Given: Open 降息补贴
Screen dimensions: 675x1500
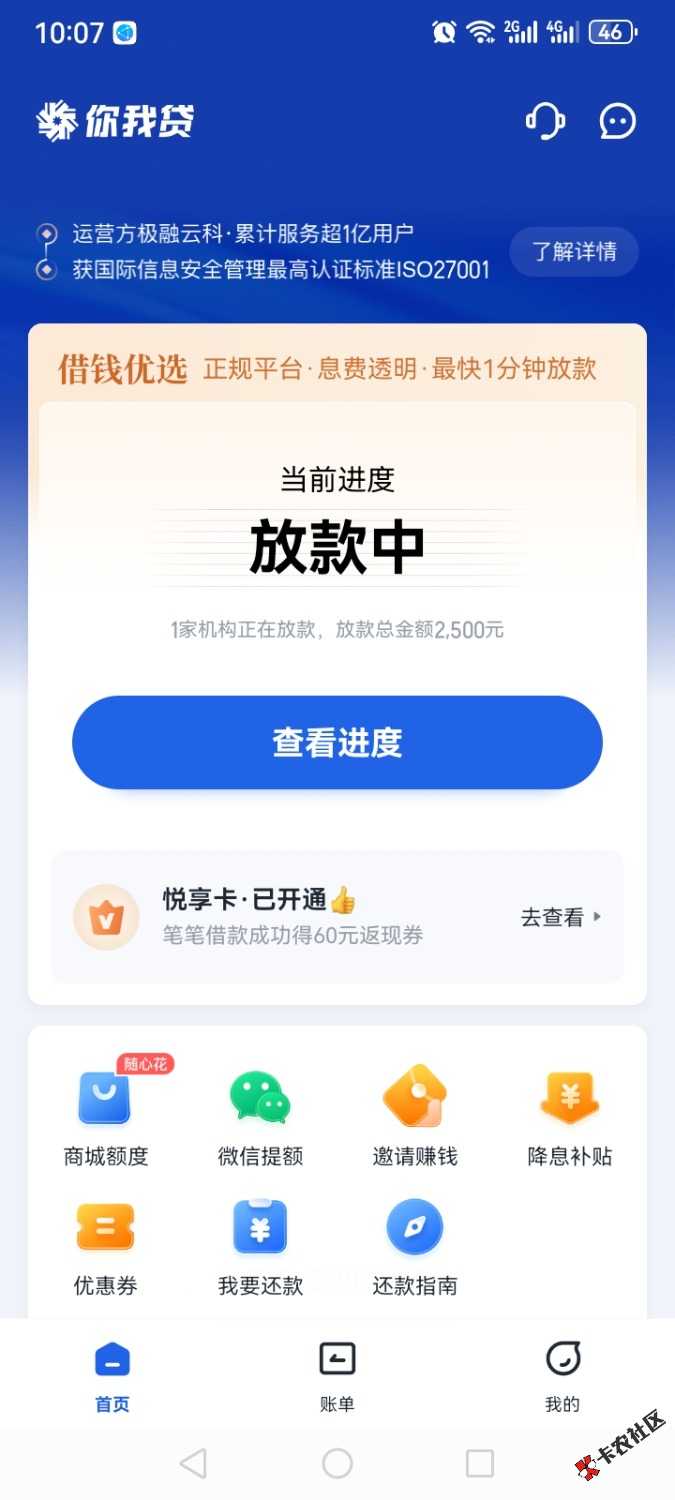Looking at the screenshot, I should point(569,1118).
